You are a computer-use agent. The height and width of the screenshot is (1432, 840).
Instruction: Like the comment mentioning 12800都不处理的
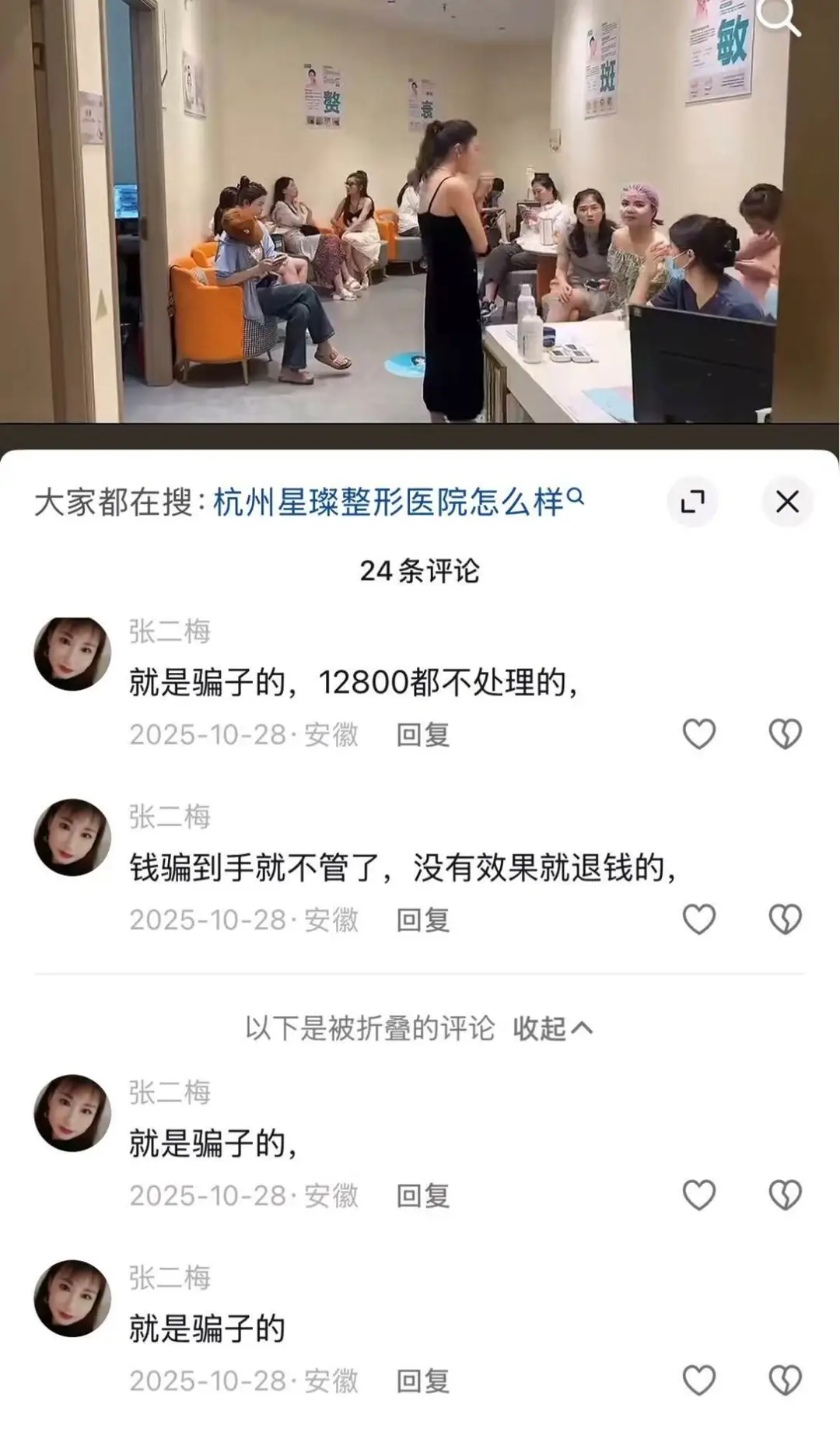[698, 734]
